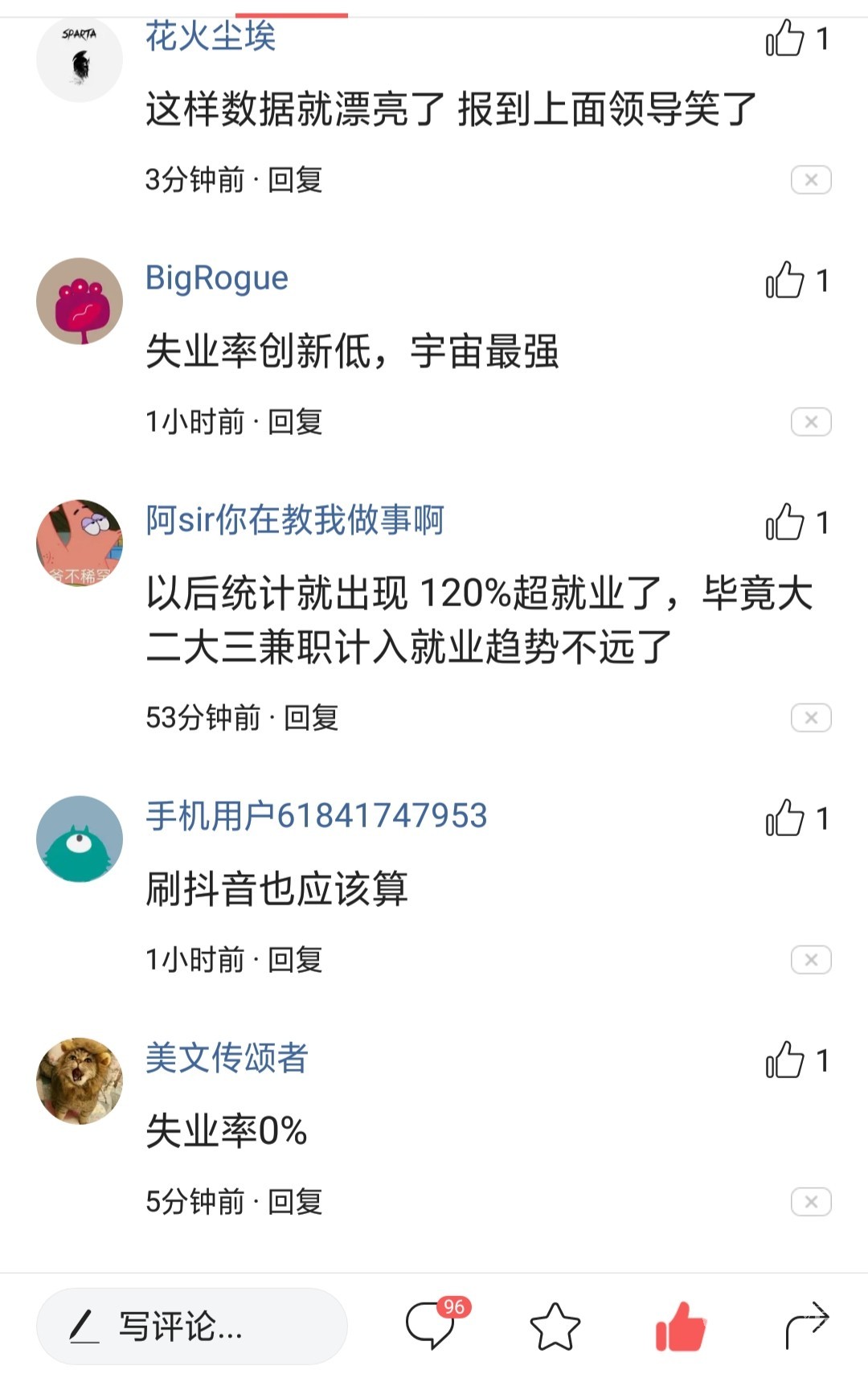Like BigRogue's comment
Screen dimensions: 868x1374
(785, 281)
